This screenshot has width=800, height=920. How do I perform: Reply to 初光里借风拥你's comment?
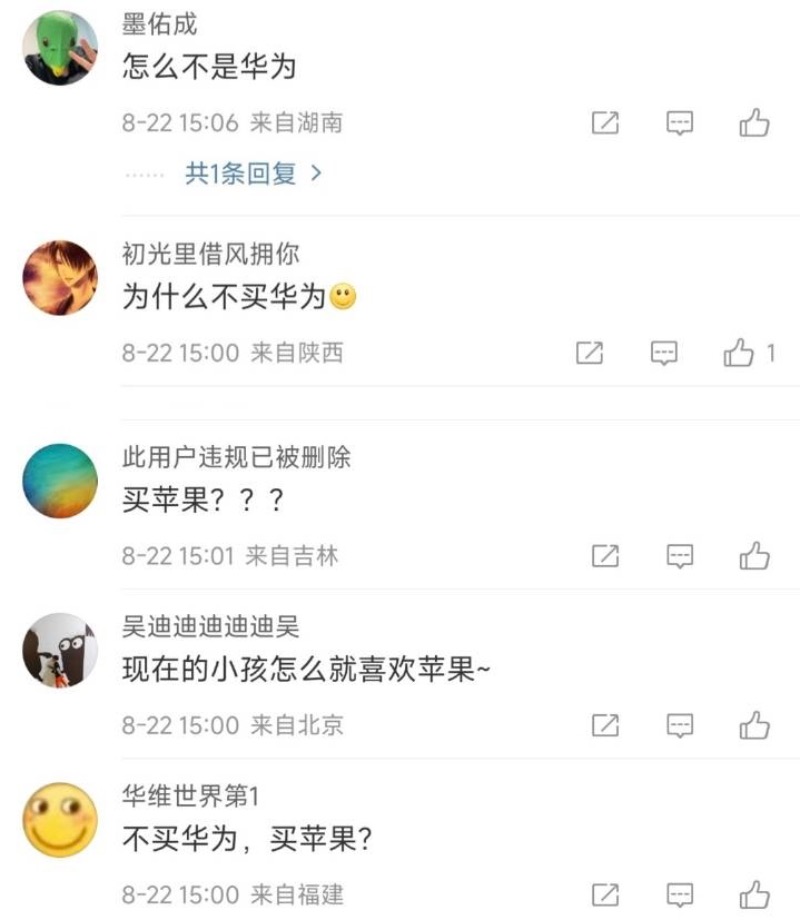(664, 352)
